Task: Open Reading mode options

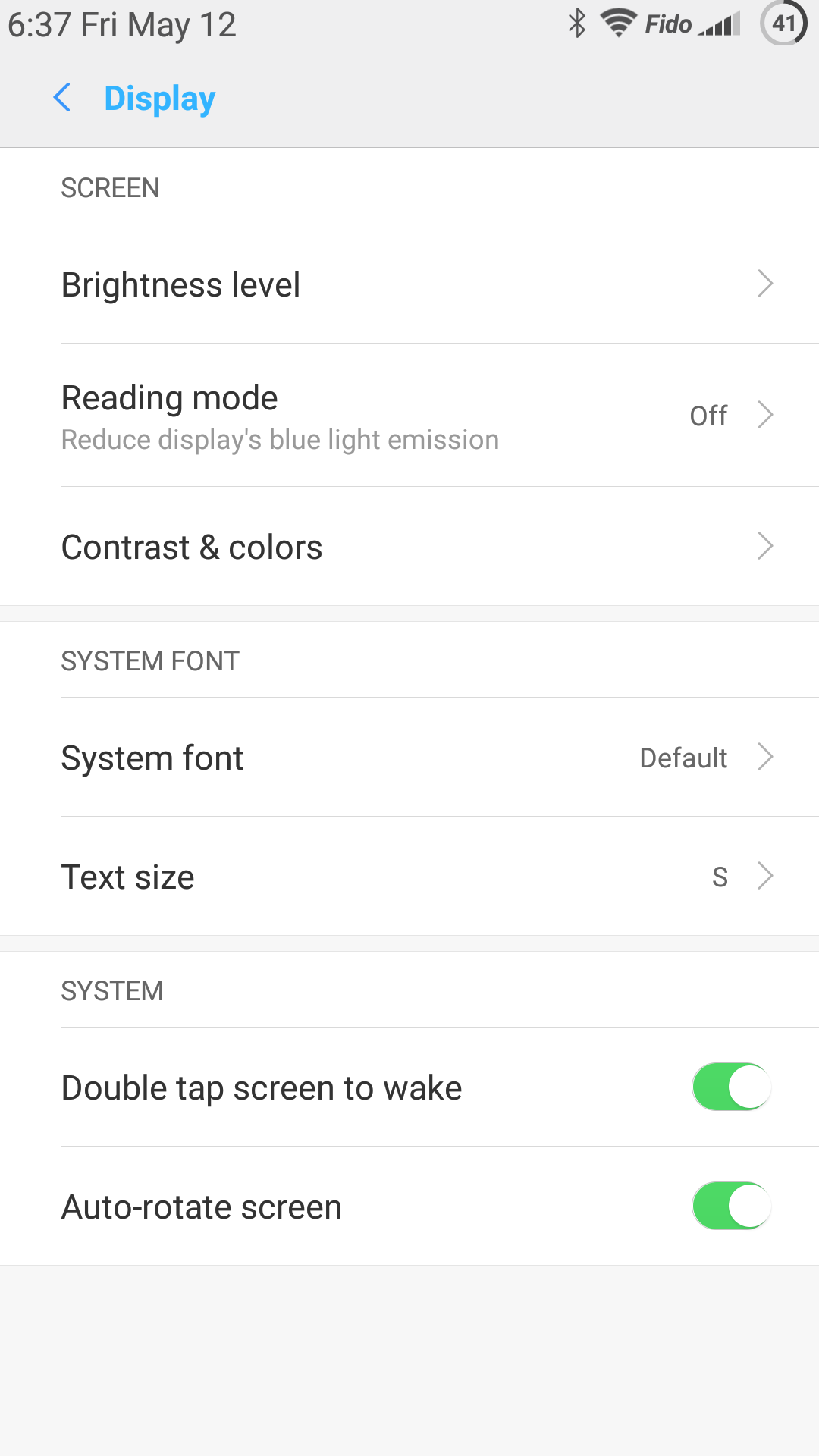Action: pyautogui.click(x=409, y=416)
